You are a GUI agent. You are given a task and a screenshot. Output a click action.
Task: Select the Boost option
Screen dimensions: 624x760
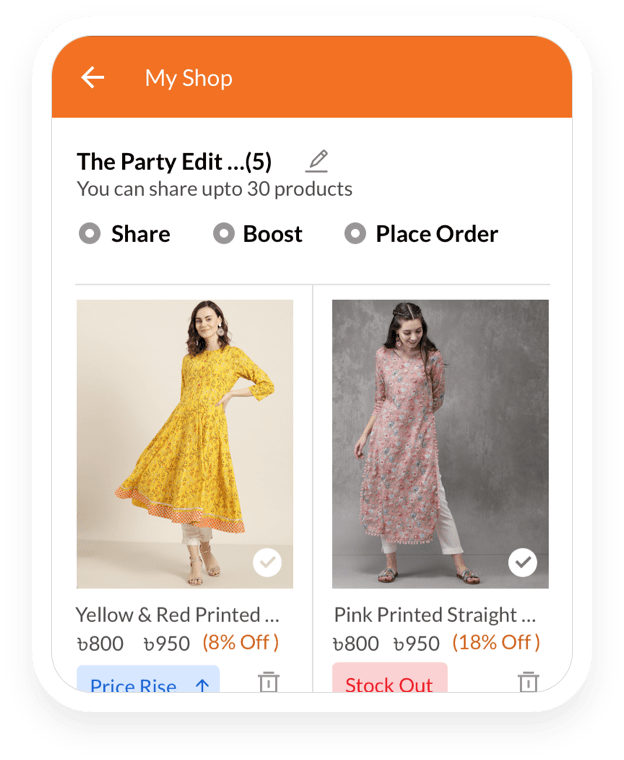223,234
